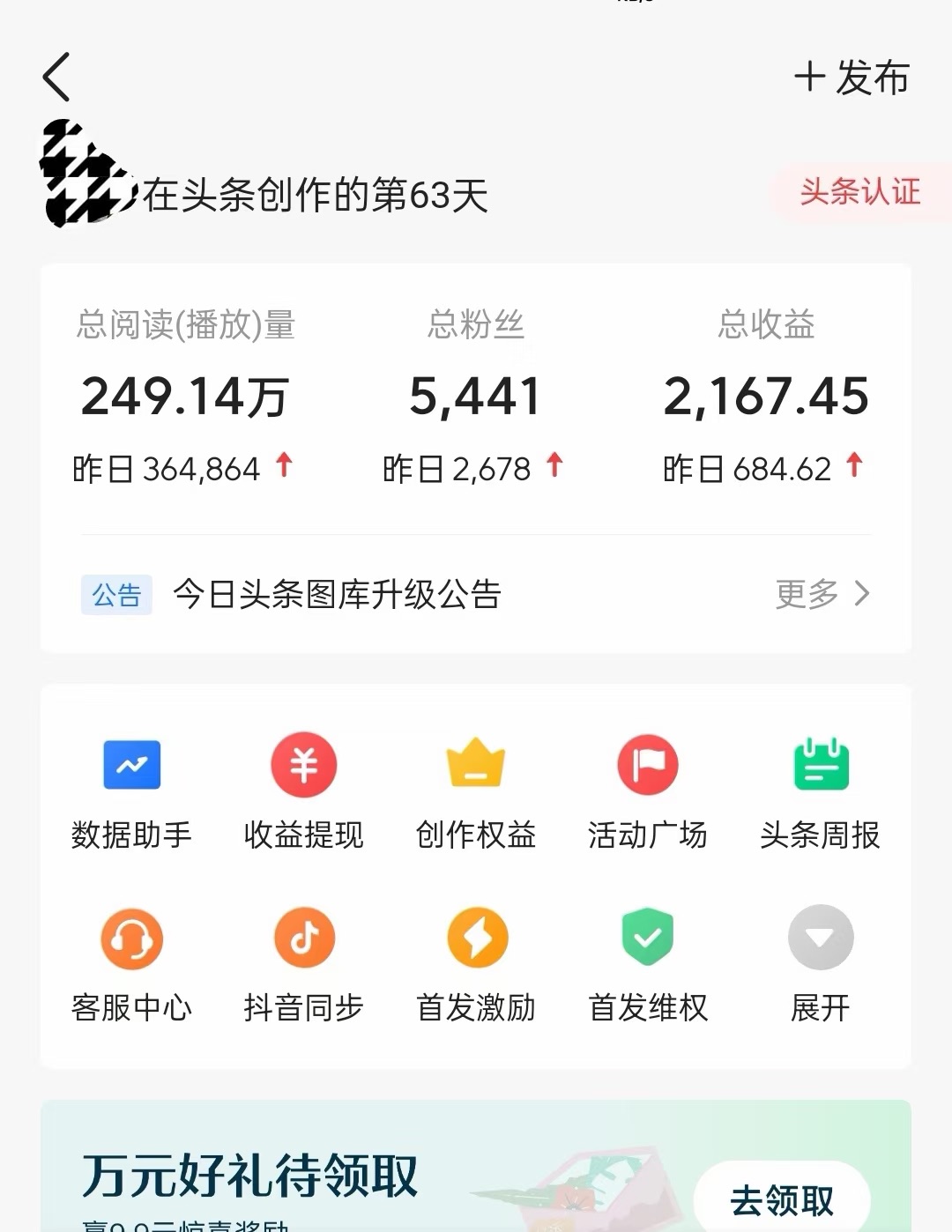This screenshot has width=952, height=1232.
Task: Tap the back arrow at top left
Action: (56, 78)
